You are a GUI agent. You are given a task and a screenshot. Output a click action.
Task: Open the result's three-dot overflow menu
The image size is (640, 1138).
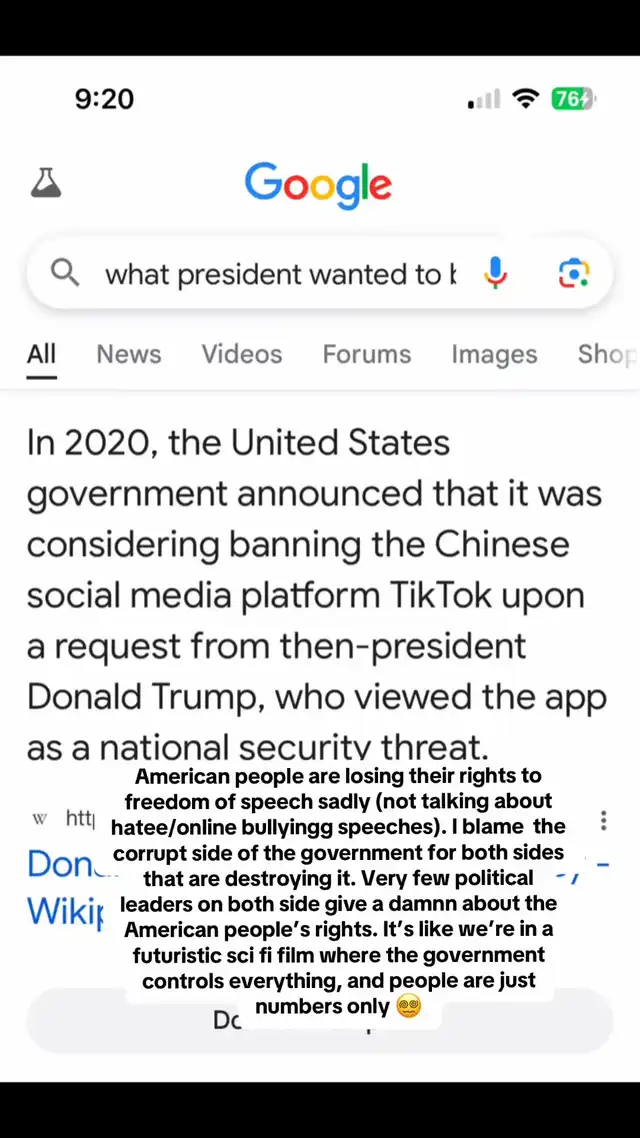[x=603, y=821]
